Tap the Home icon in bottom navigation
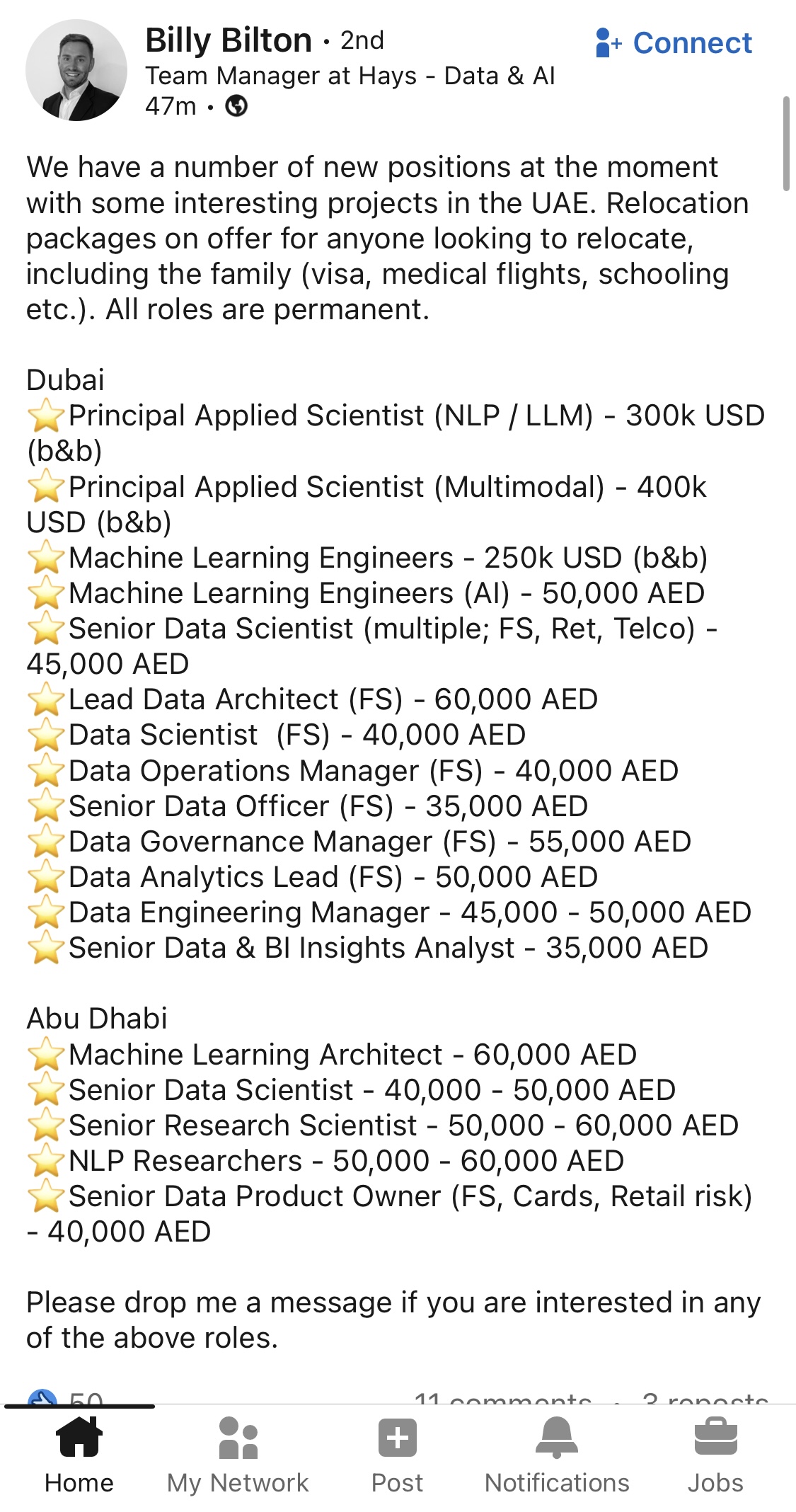 pos(80,1438)
